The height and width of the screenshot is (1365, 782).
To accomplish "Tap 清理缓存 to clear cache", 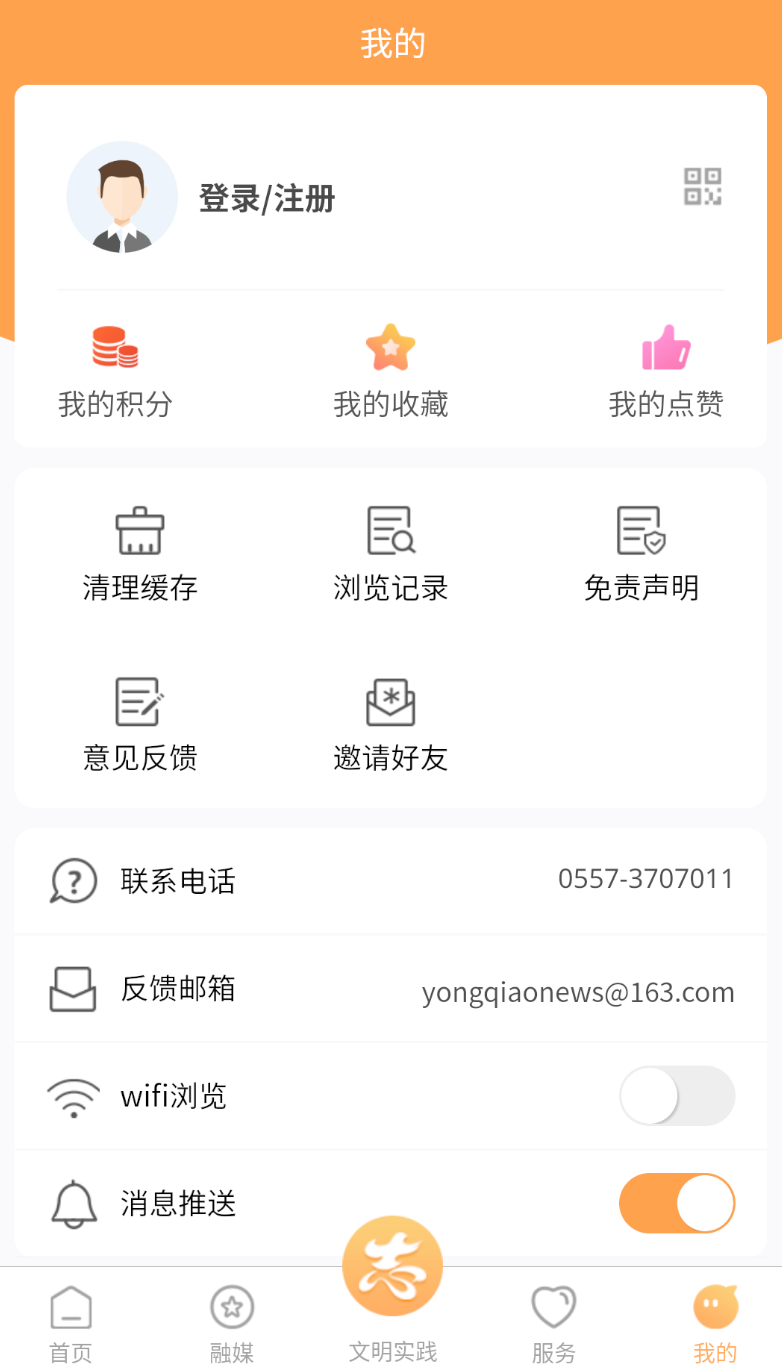I will (140, 553).
